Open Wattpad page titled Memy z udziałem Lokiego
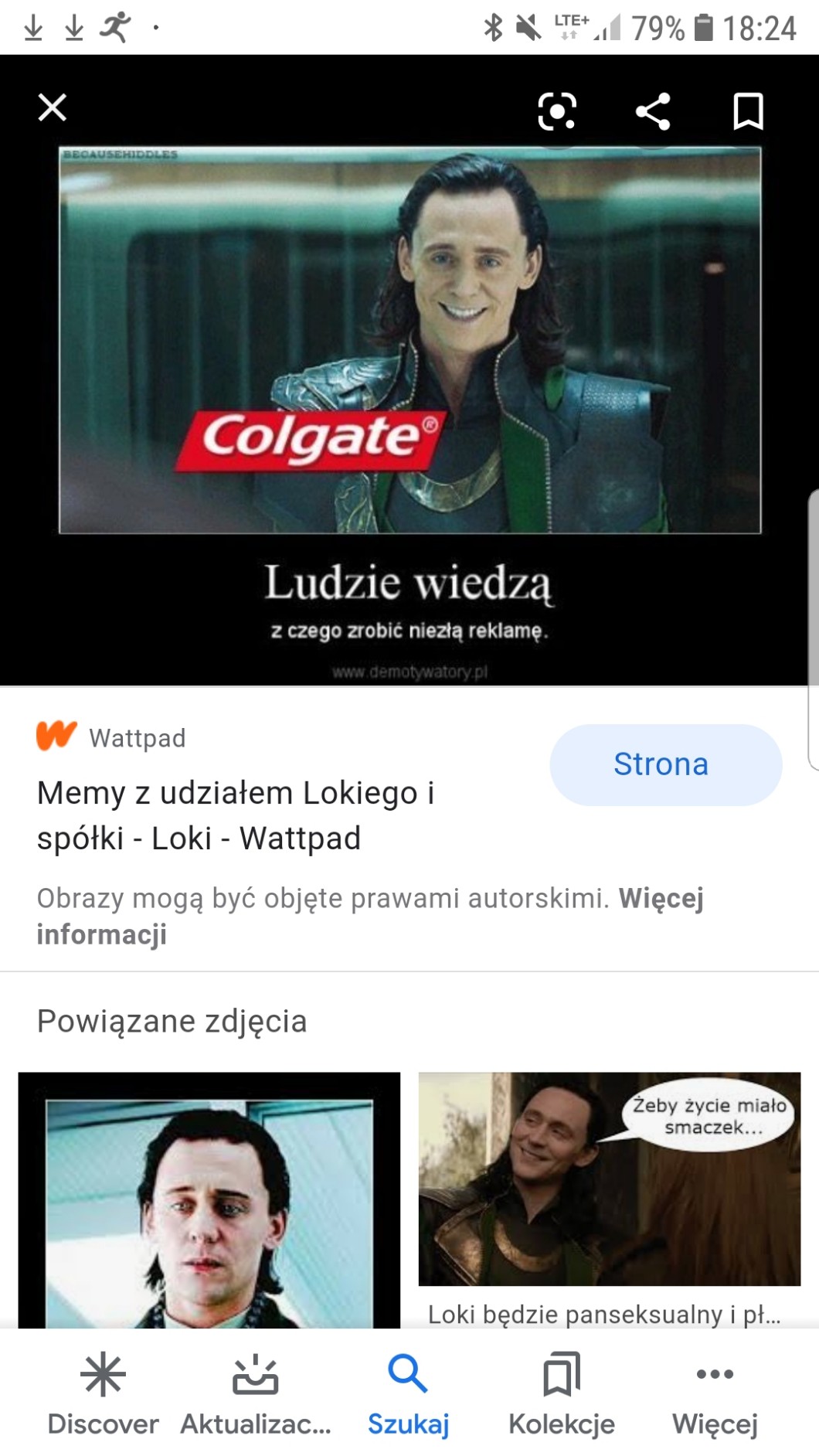The height and width of the screenshot is (1456, 819). point(236,815)
